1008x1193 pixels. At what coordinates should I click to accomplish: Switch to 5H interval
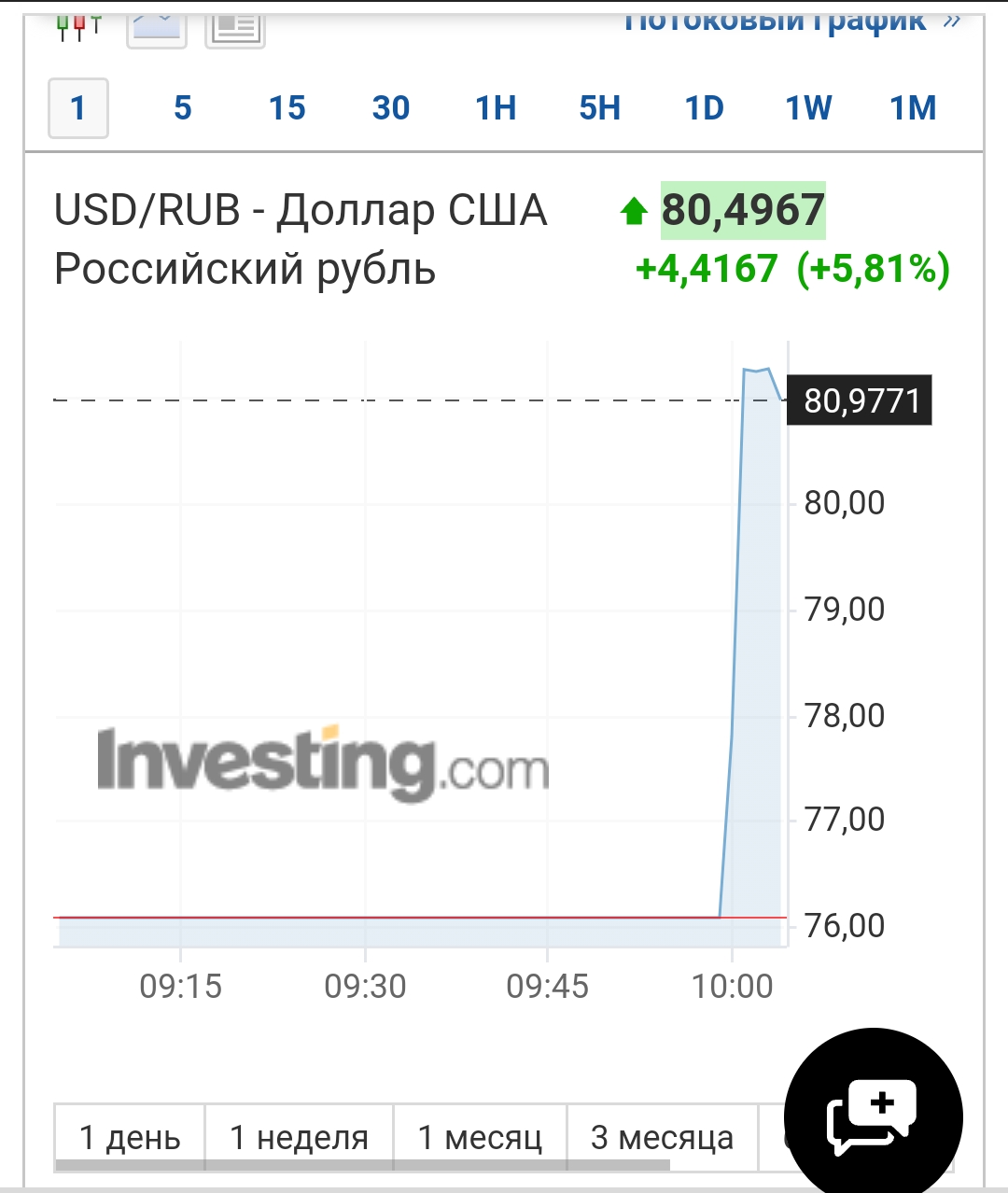600,108
